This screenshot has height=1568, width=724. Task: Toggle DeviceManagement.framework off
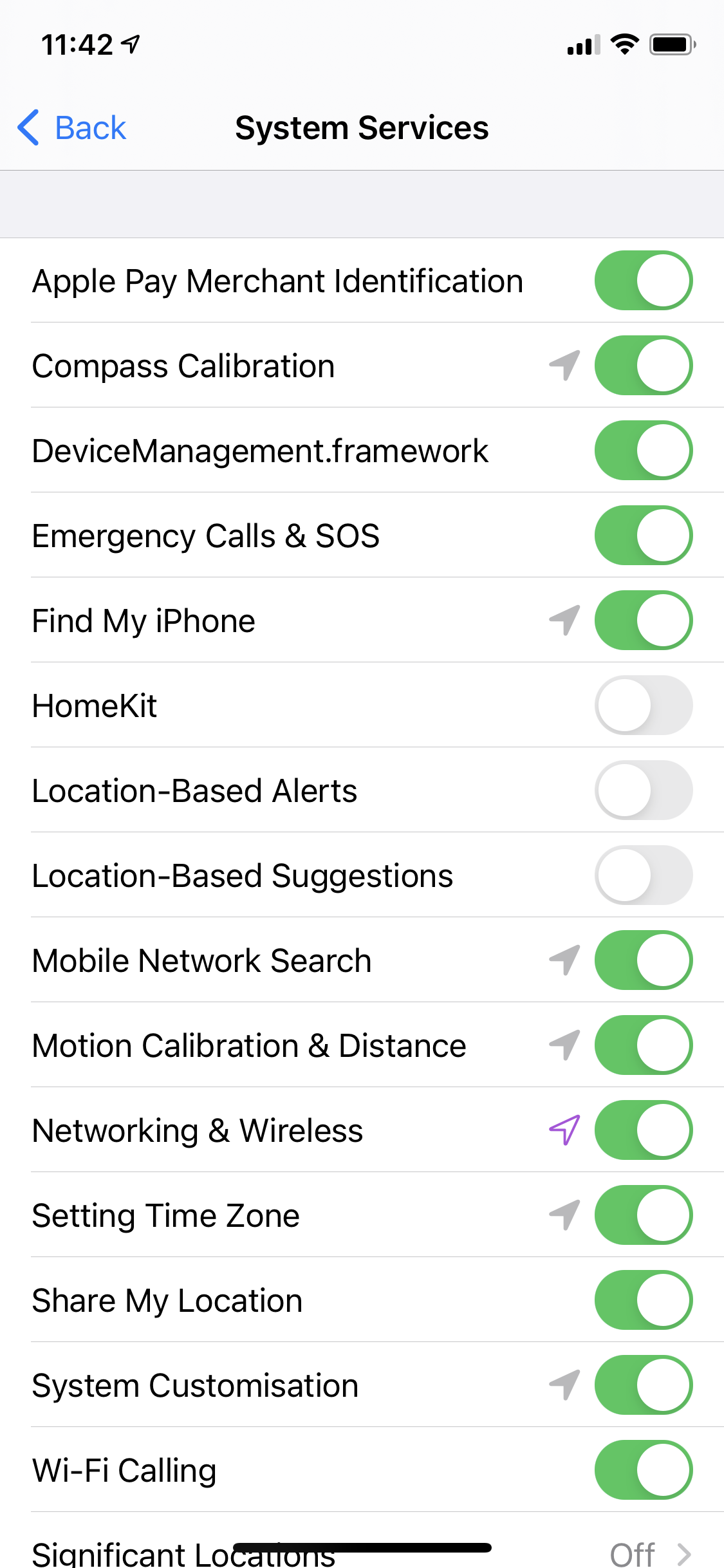(643, 451)
